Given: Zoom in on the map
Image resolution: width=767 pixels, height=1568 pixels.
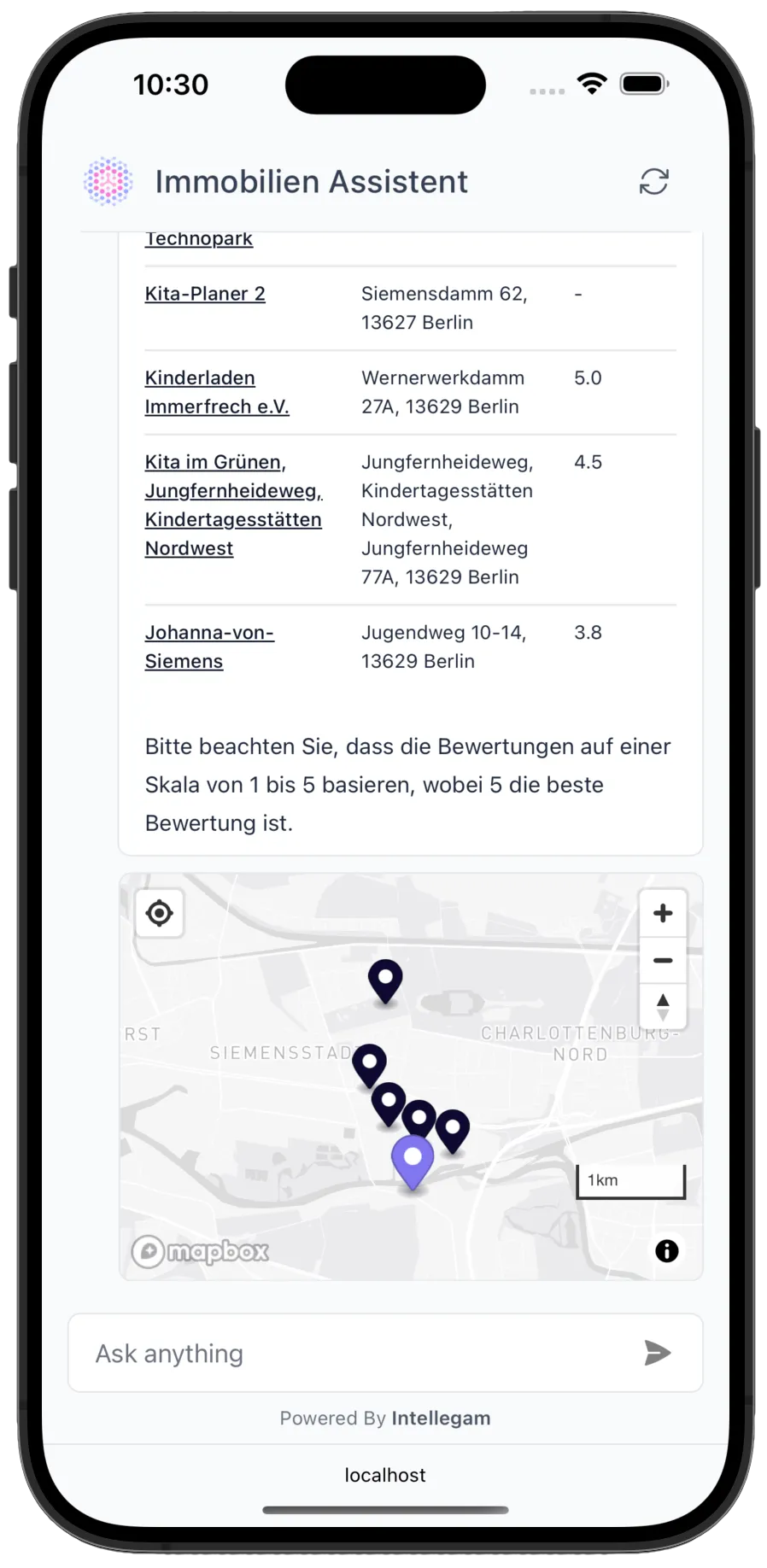Looking at the screenshot, I should coord(663,913).
